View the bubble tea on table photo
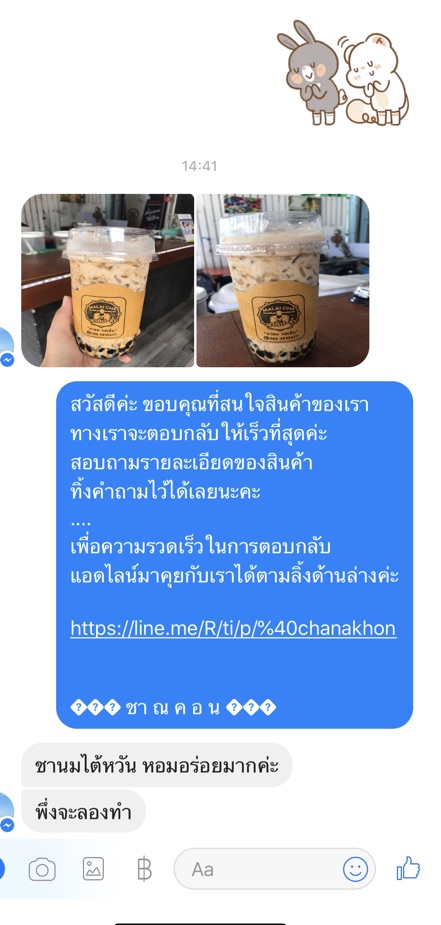441x925 pixels. click(283, 280)
